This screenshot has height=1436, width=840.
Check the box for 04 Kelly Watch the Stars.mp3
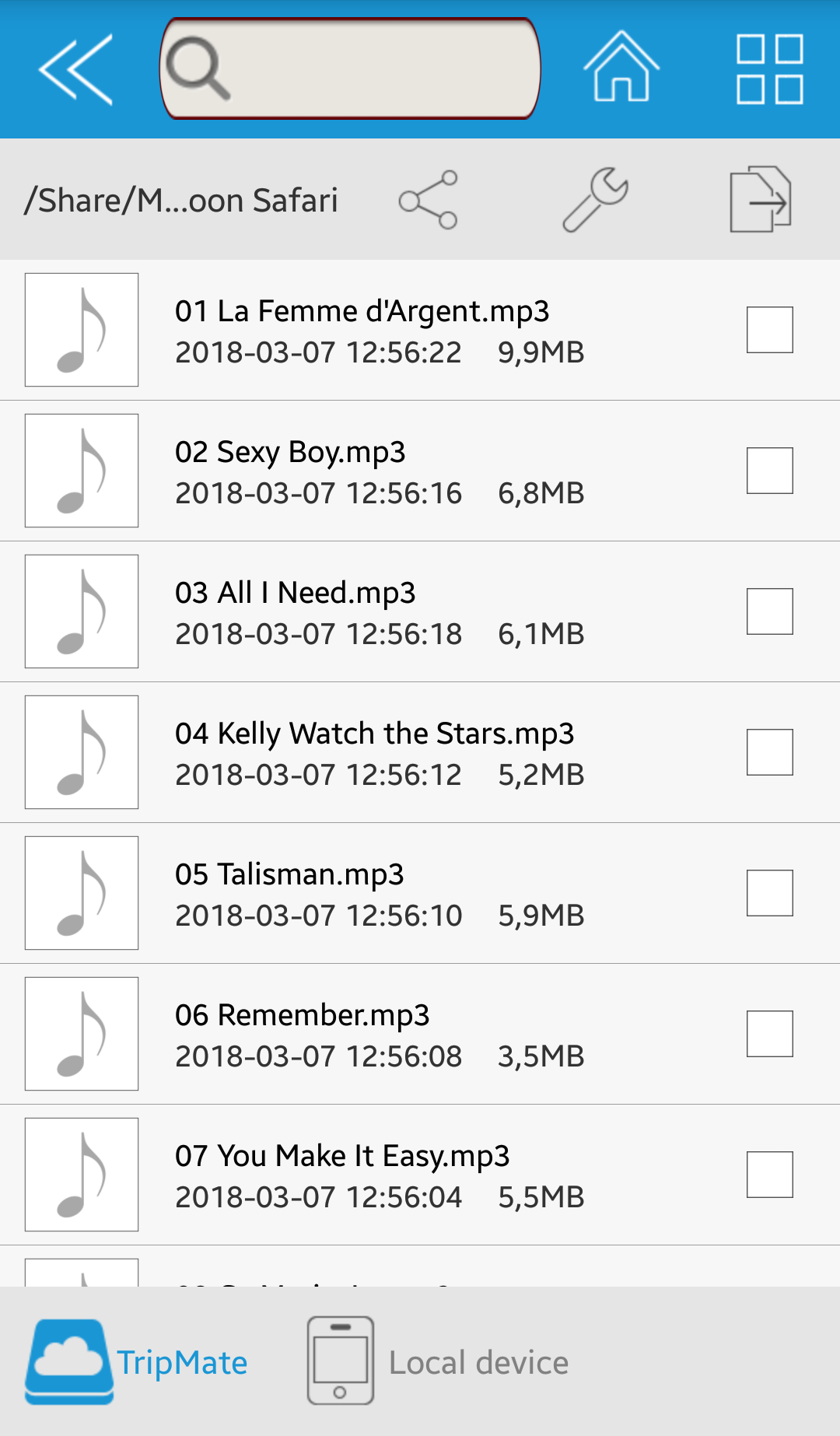769,752
